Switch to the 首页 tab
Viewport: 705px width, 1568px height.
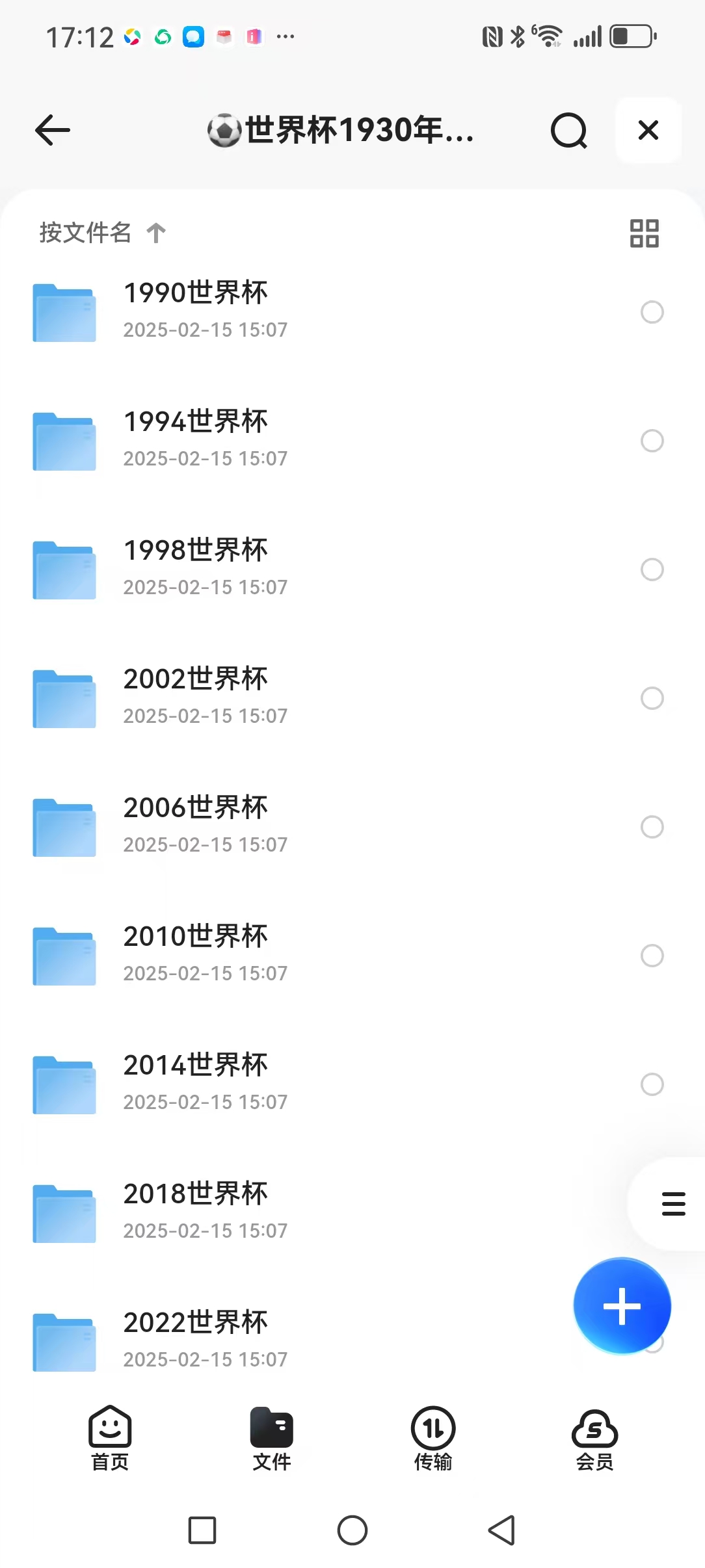pos(110,1438)
